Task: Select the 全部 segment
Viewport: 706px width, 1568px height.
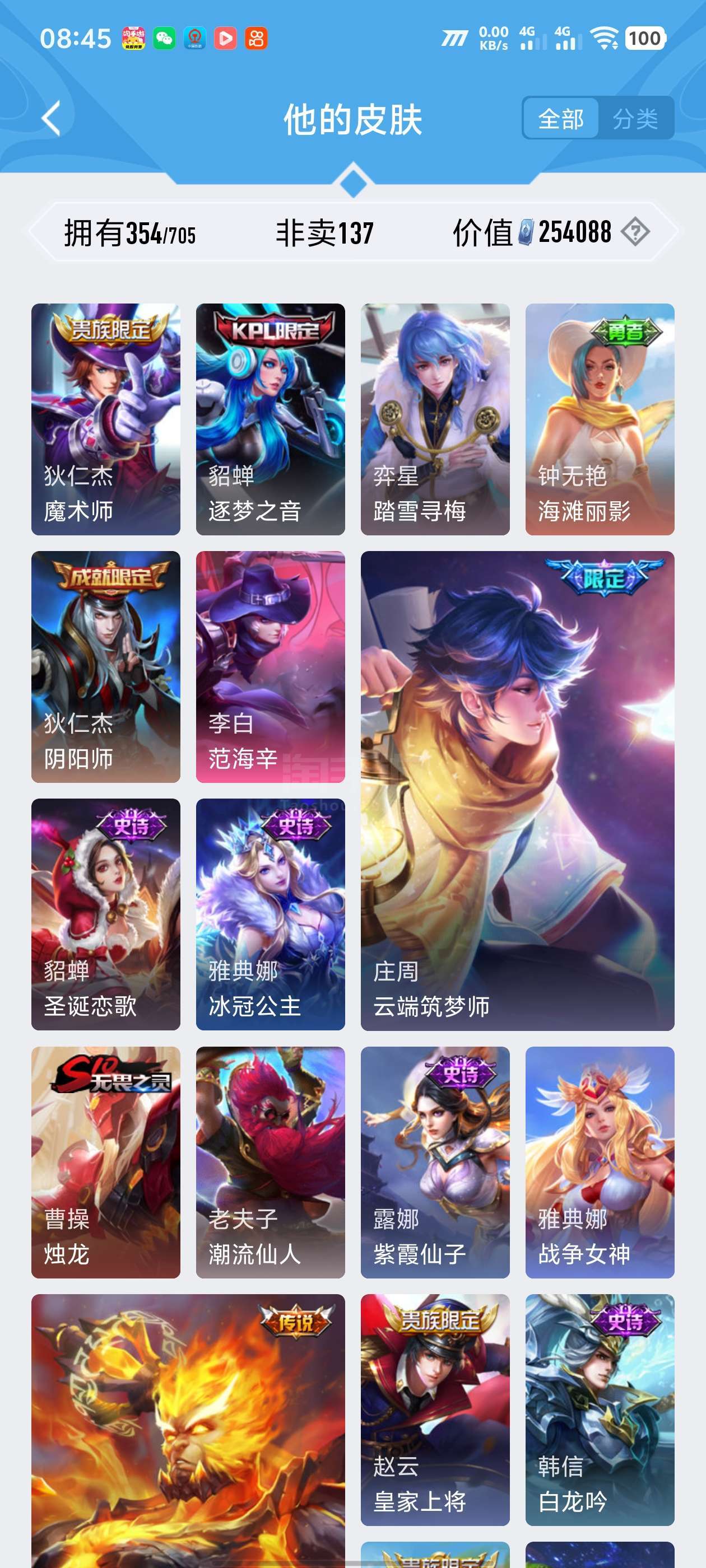Action: pyautogui.click(x=561, y=119)
